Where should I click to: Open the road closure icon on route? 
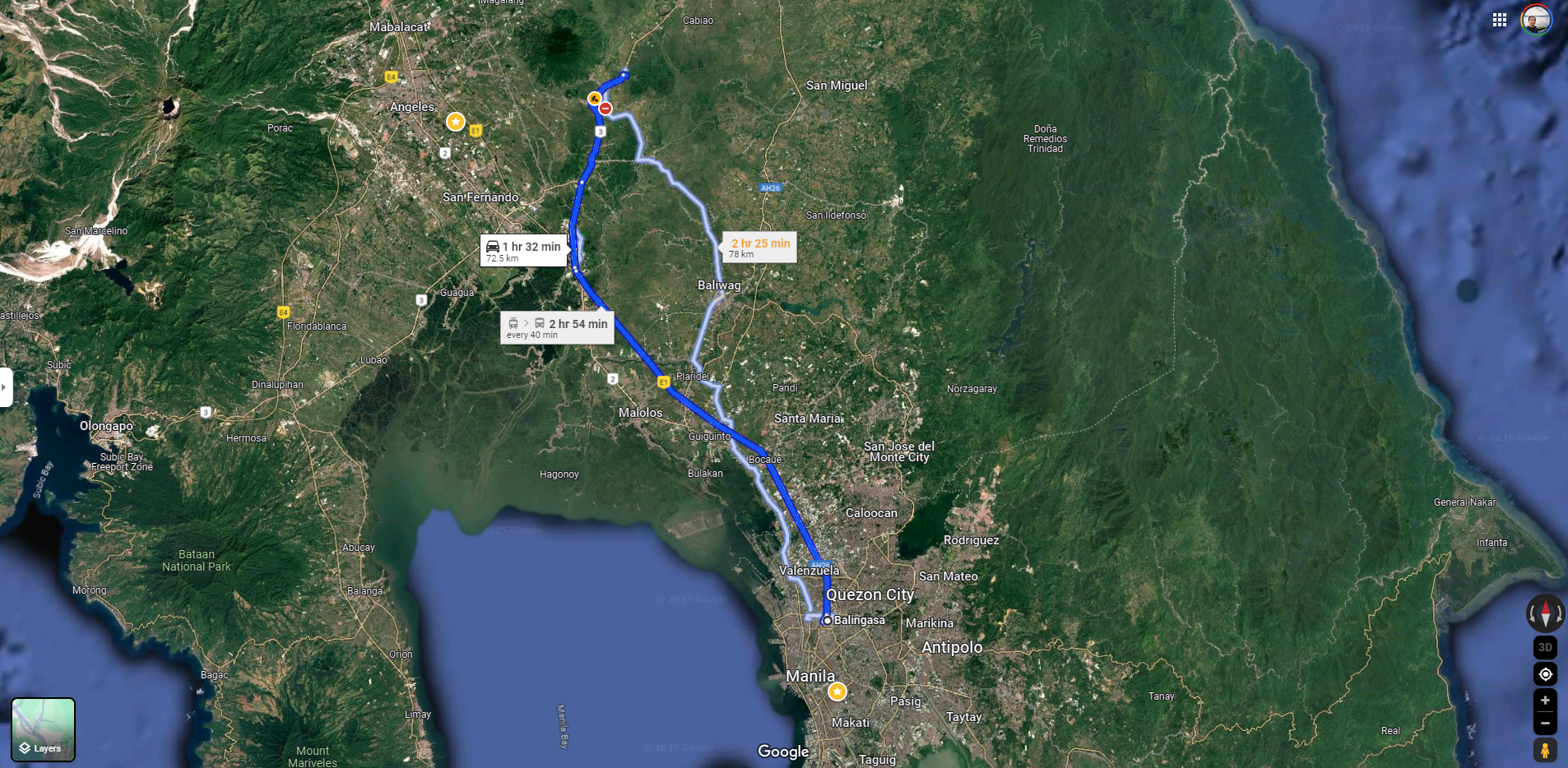coord(605,109)
